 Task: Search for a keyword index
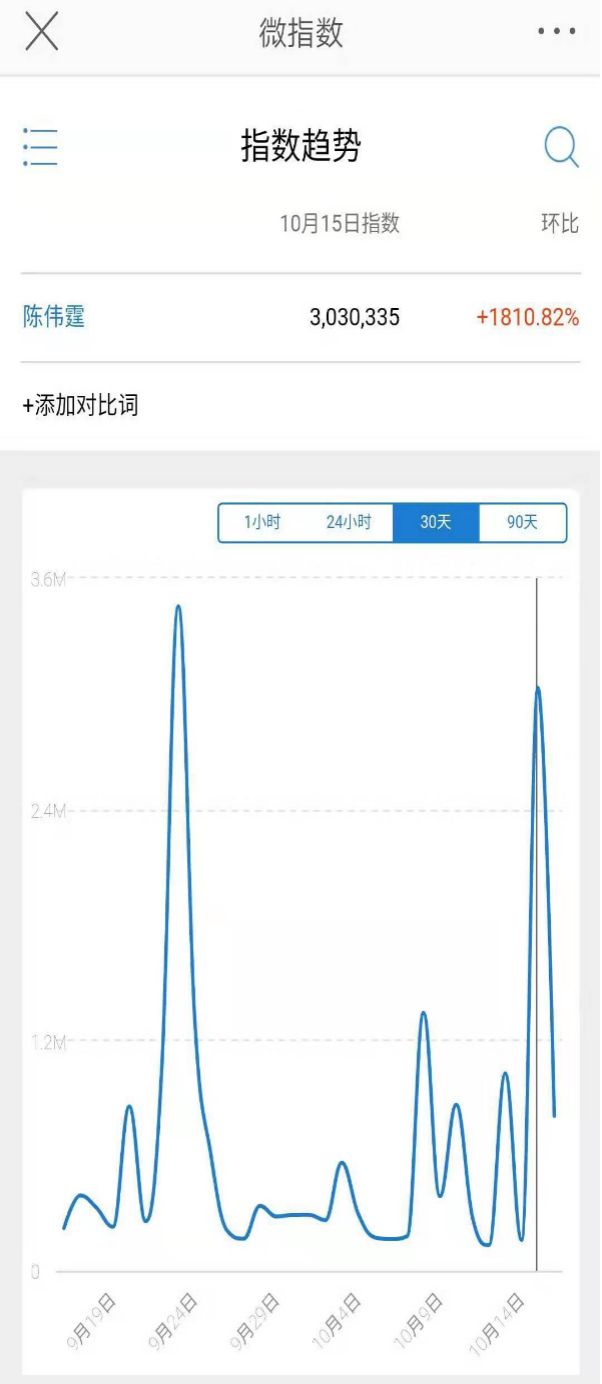561,147
